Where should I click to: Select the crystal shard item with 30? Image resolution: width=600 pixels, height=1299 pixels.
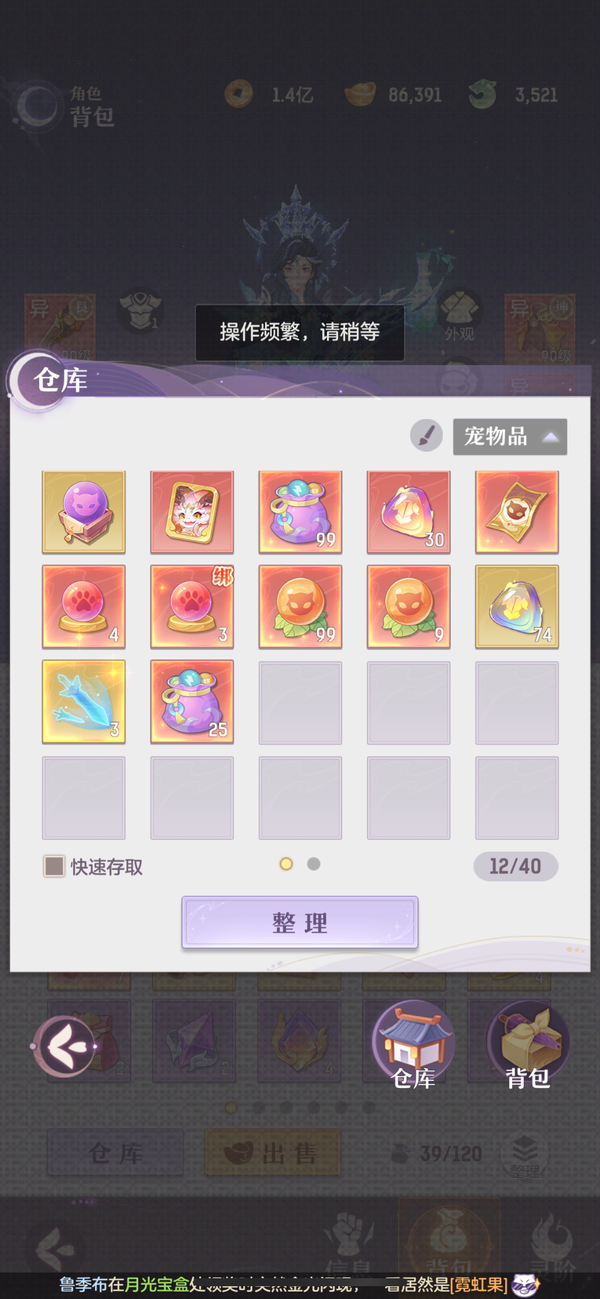pyautogui.click(x=408, y=512)
